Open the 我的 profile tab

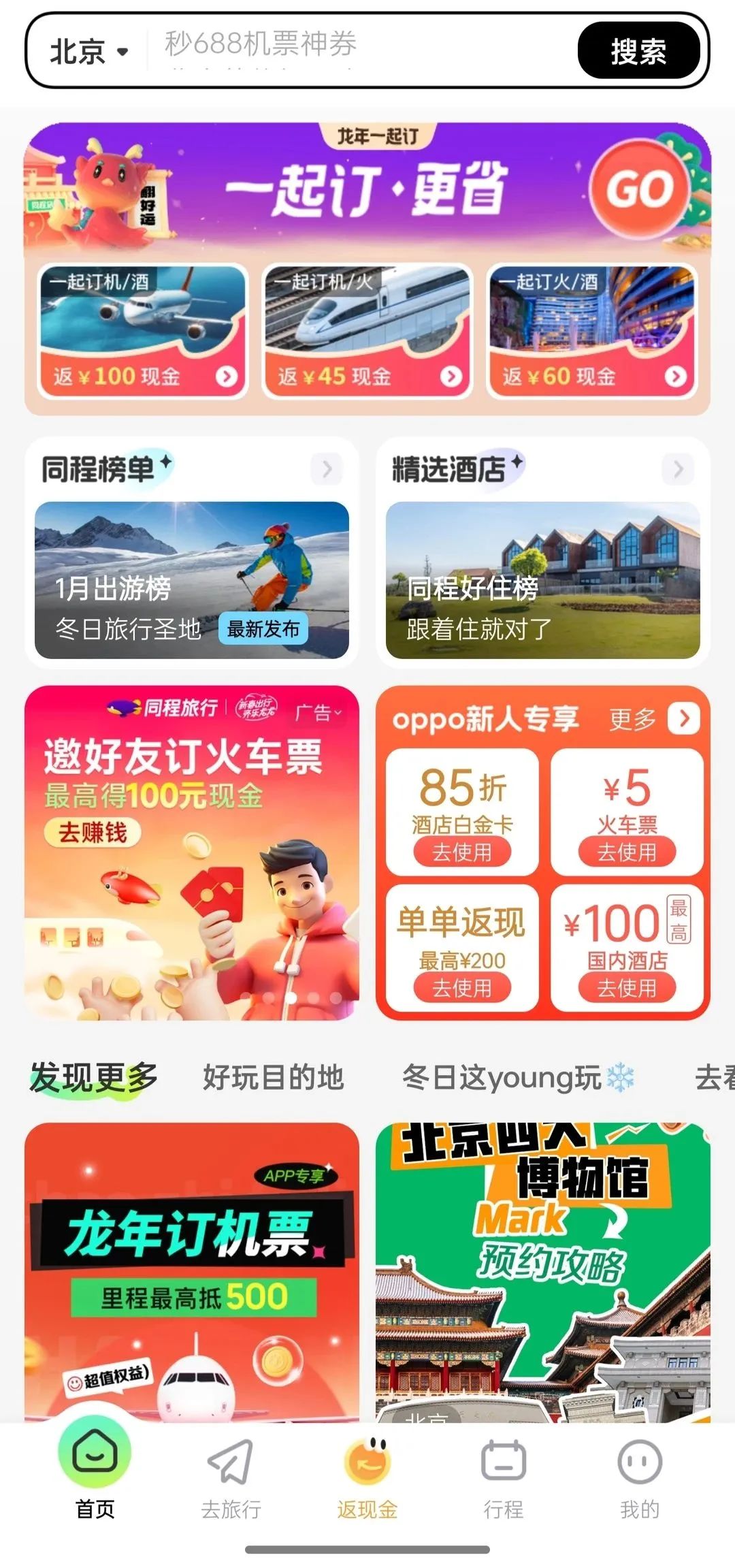[640, 1479]
